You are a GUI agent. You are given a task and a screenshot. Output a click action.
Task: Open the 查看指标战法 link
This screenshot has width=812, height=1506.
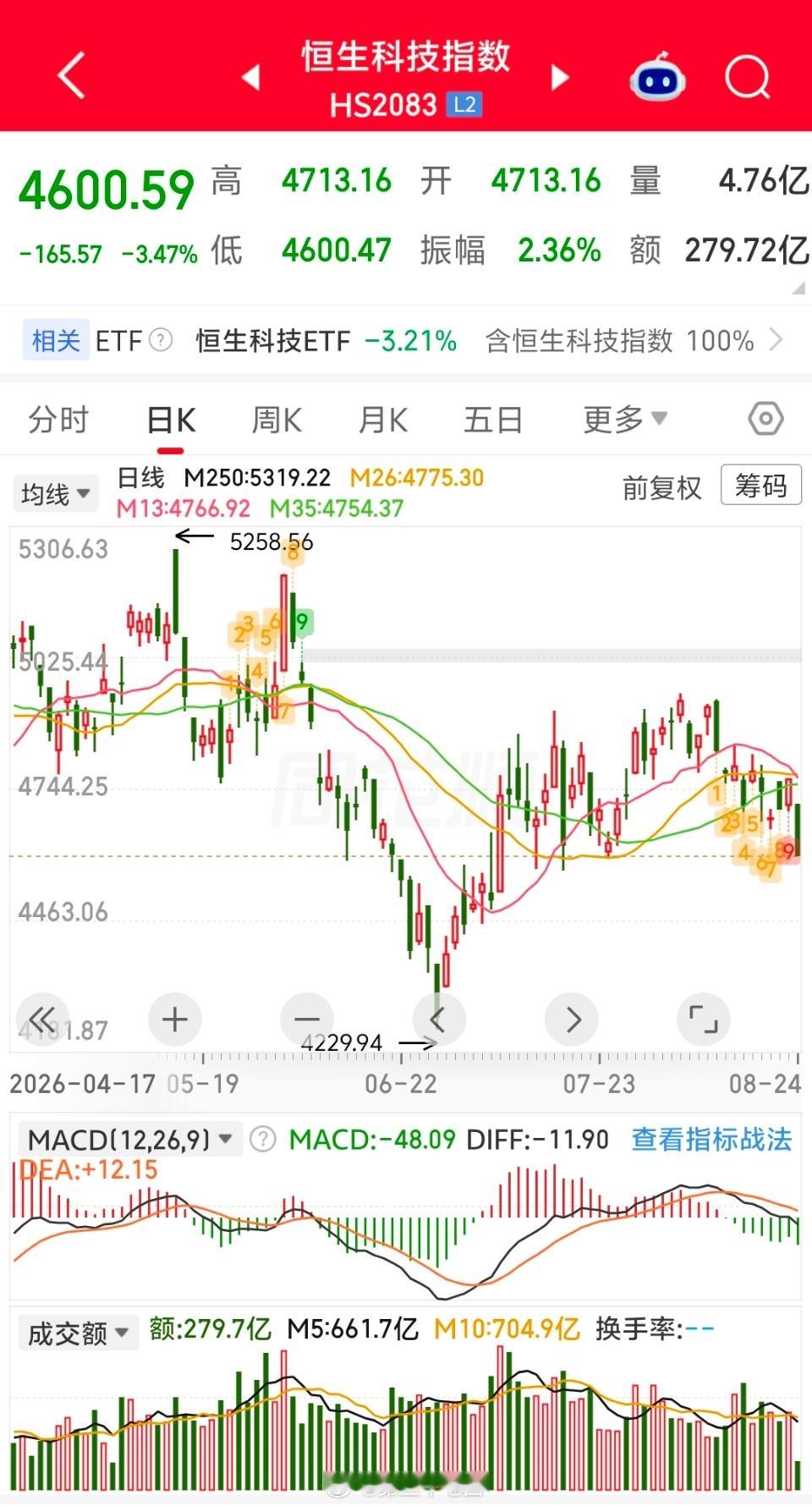pos(711,1140)
